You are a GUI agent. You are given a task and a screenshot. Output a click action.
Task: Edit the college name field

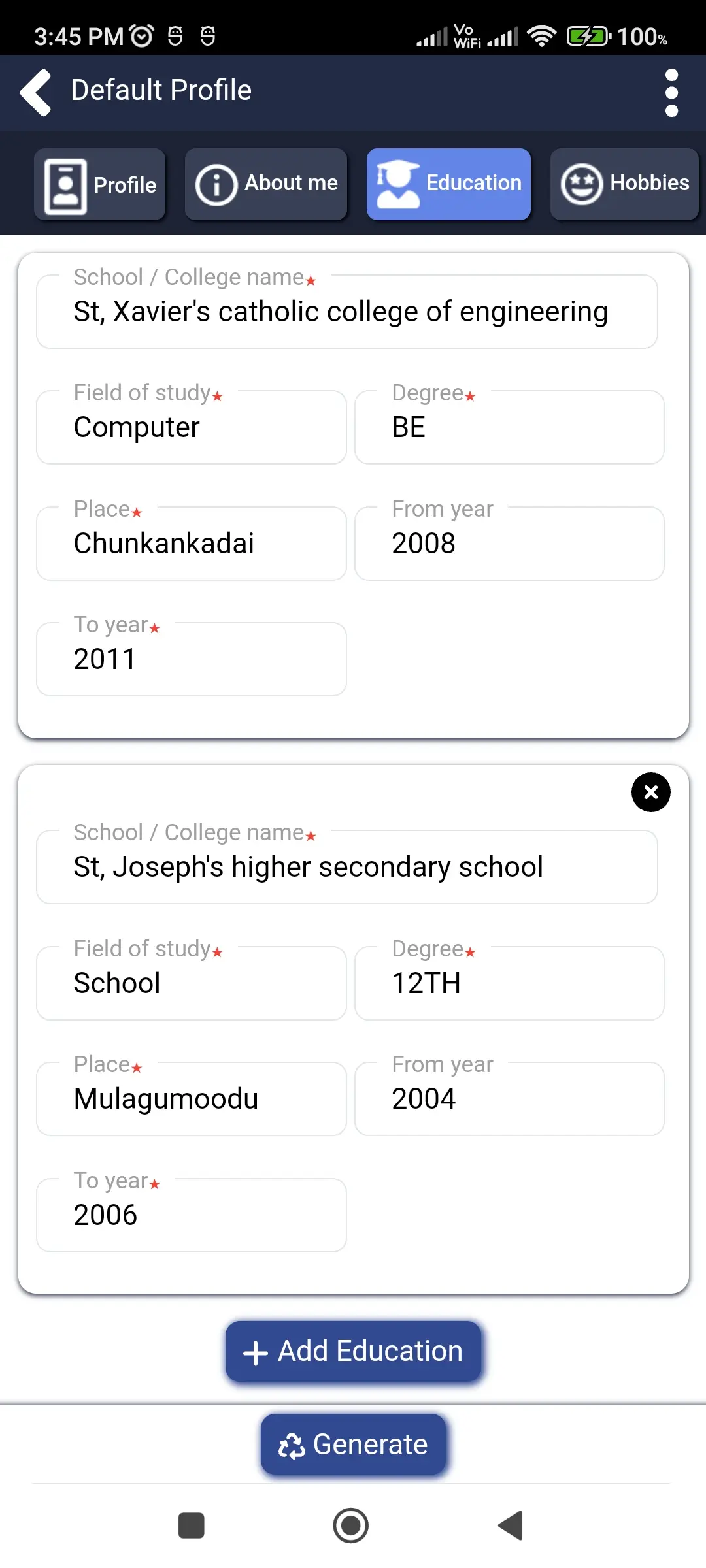[346, 312]
